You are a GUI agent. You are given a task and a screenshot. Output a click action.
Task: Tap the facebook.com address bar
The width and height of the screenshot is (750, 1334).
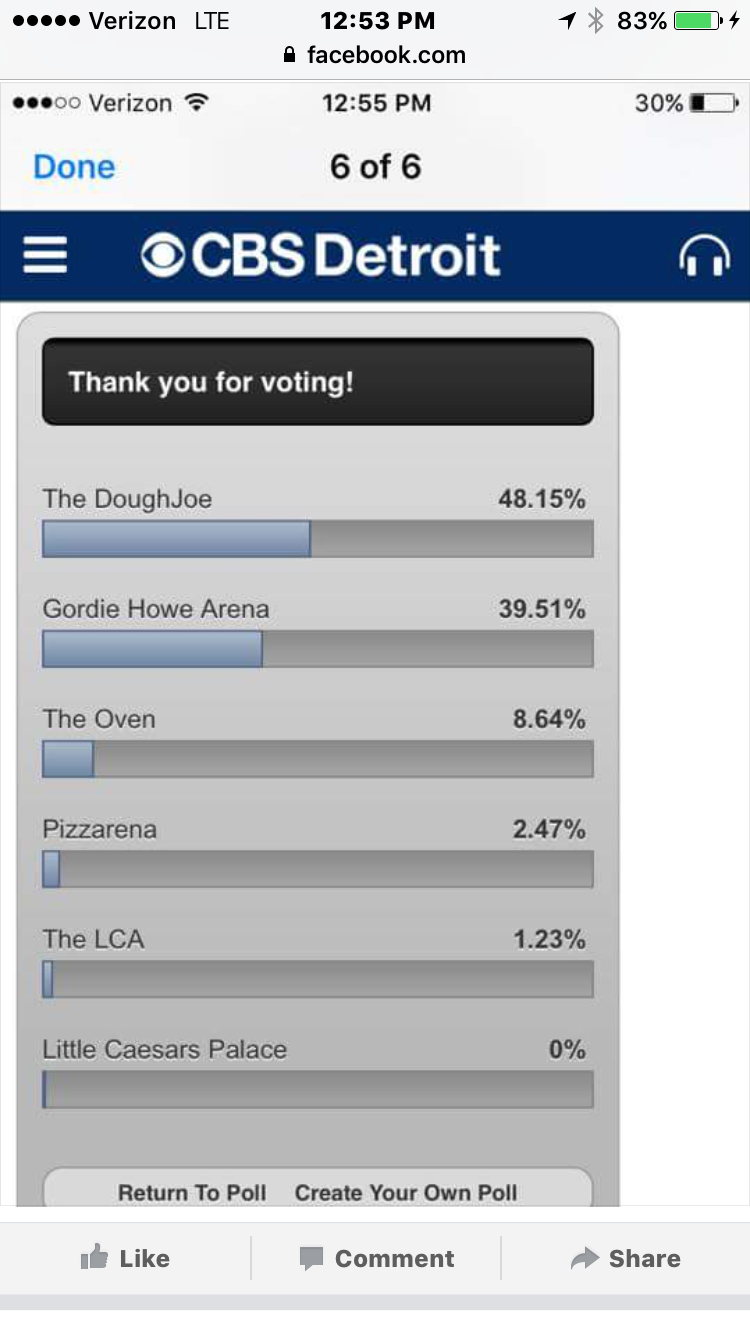[375, 55]
